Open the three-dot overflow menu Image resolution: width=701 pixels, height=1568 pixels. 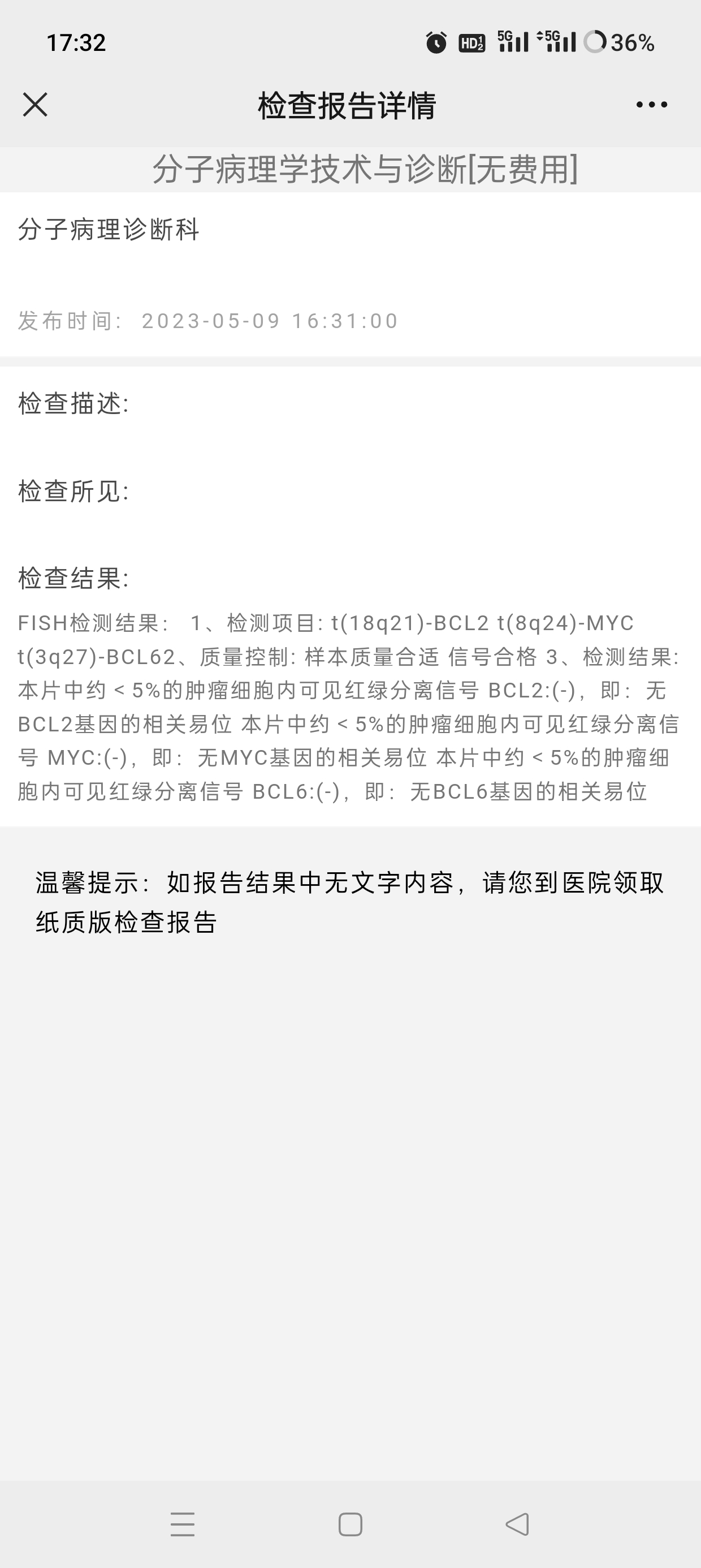pyautogui.click(x=652, y=105)
